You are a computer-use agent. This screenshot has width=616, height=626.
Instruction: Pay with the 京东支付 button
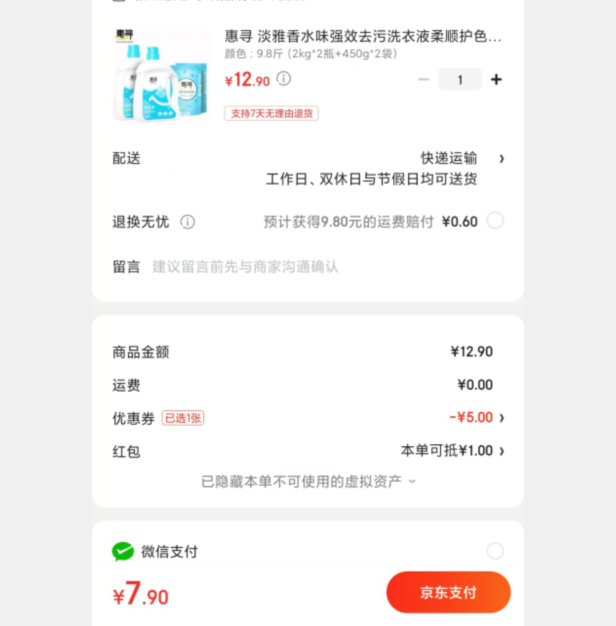(x=448, y=592)
